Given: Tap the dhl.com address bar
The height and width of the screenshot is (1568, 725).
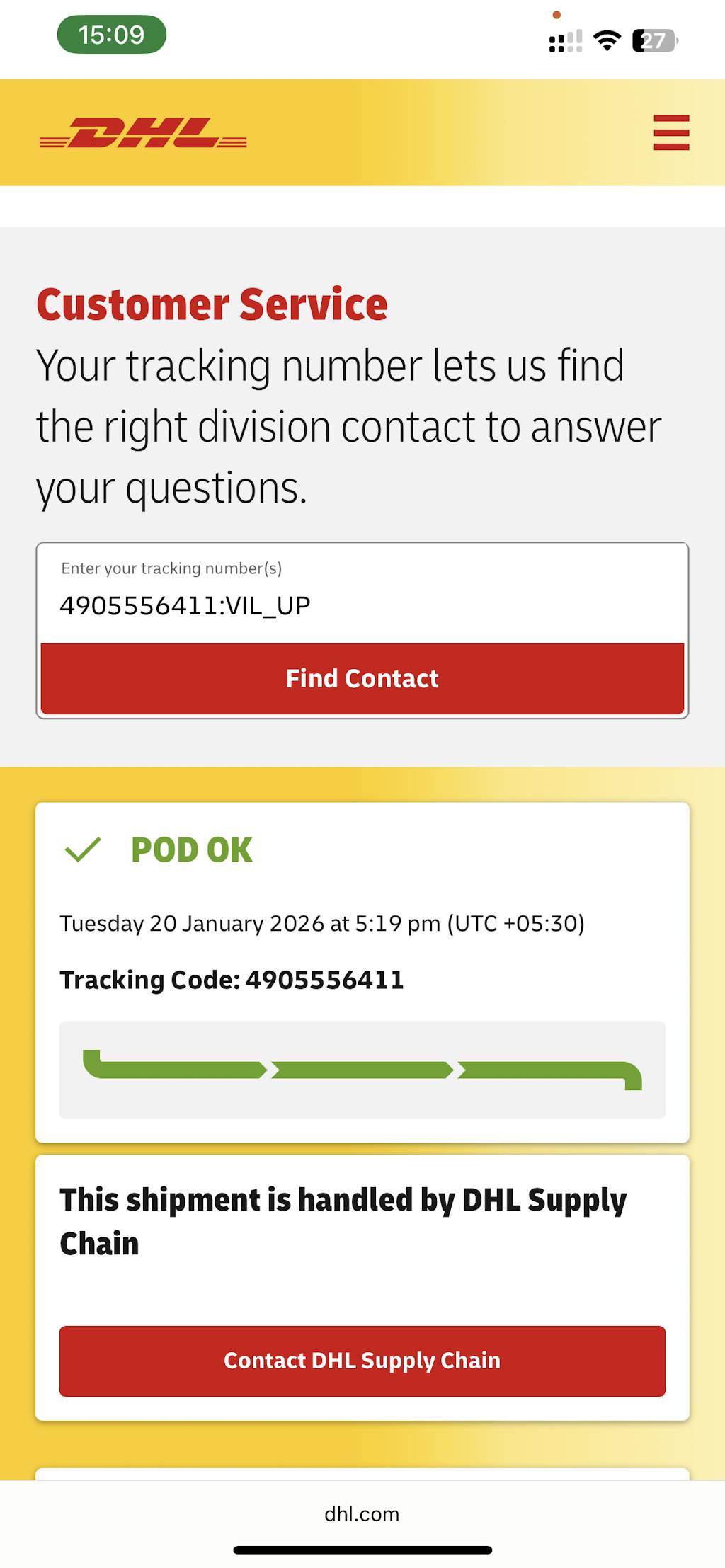Looking at the screenshot, I should click(x=362, y=1514).
